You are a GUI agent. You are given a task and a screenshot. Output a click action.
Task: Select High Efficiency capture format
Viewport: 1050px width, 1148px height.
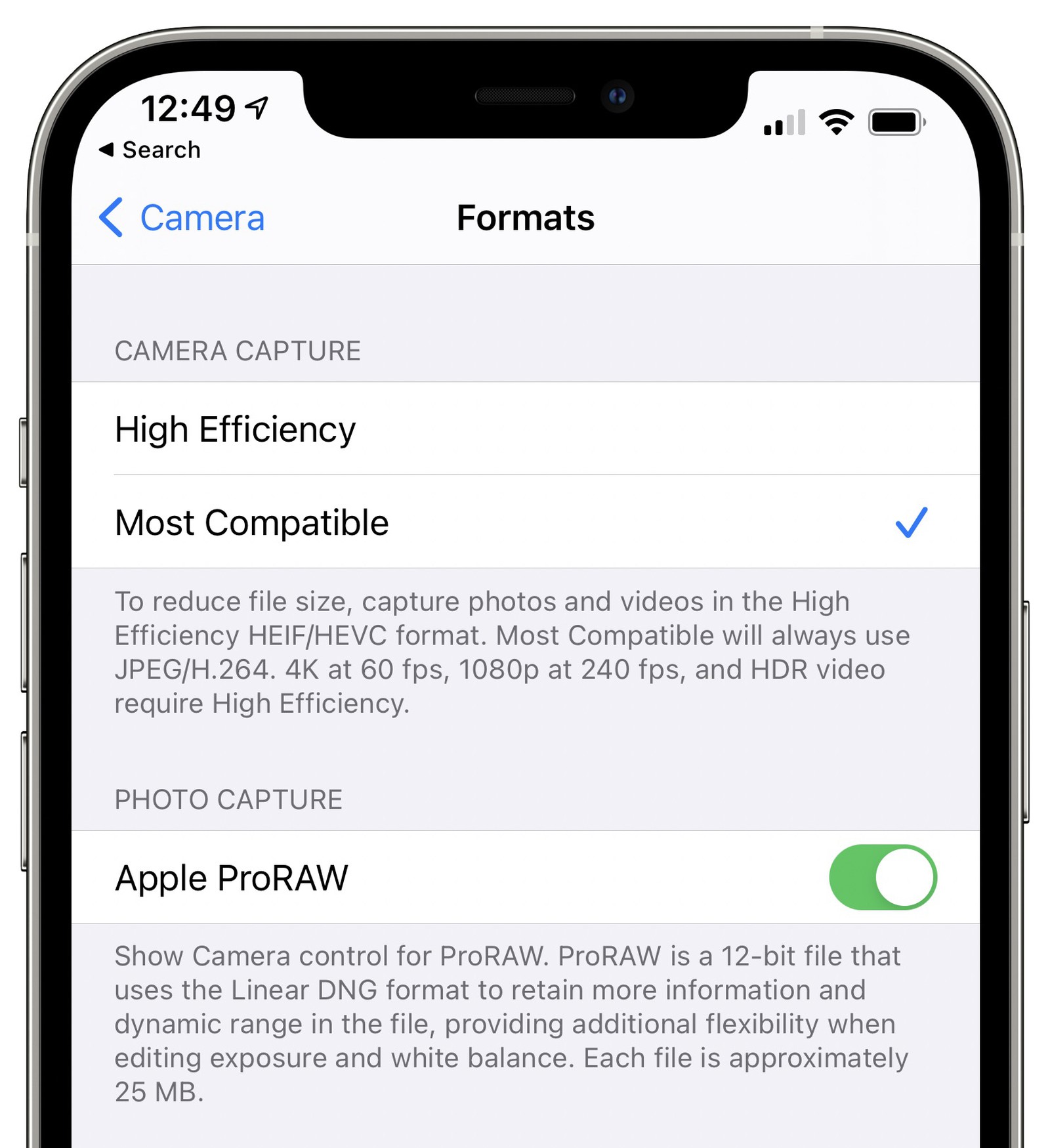tap(525, 429)
